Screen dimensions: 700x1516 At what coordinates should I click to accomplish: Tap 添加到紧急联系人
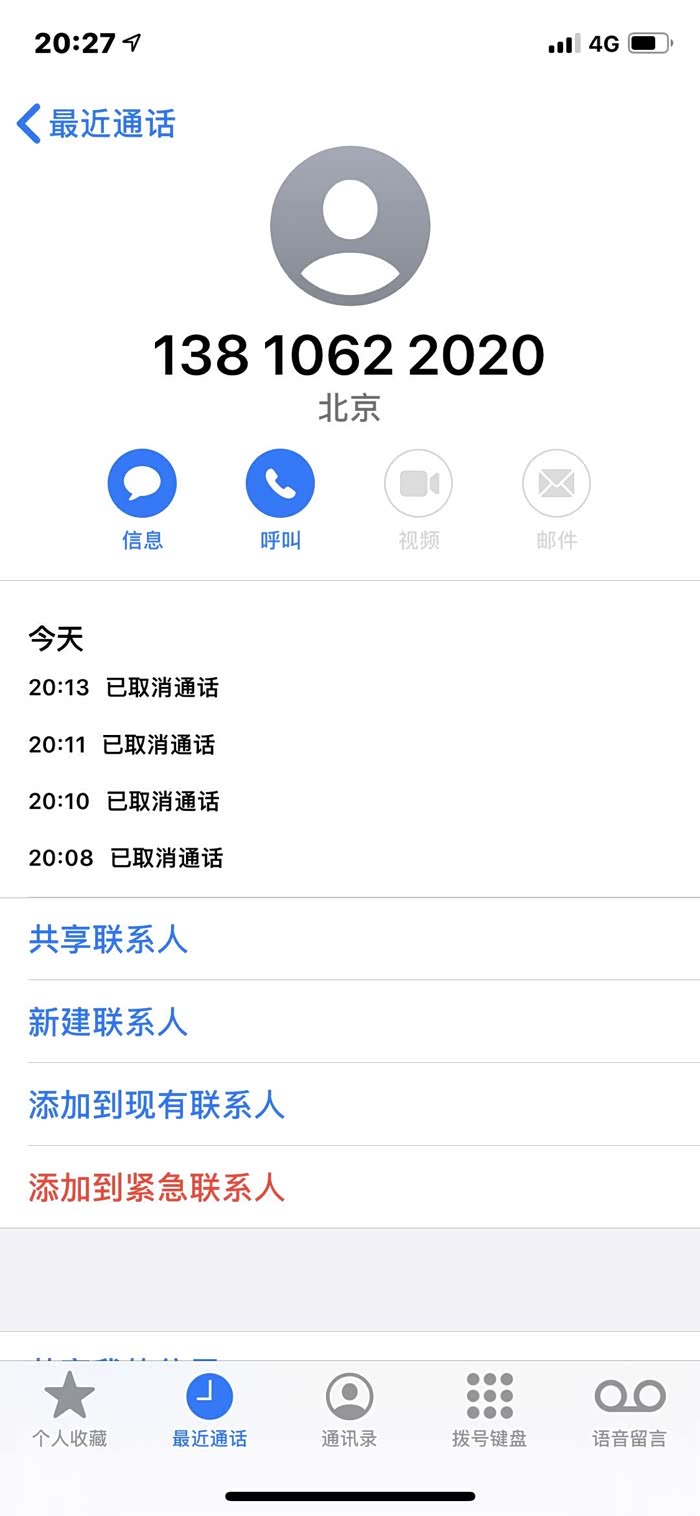[156, 1187]
